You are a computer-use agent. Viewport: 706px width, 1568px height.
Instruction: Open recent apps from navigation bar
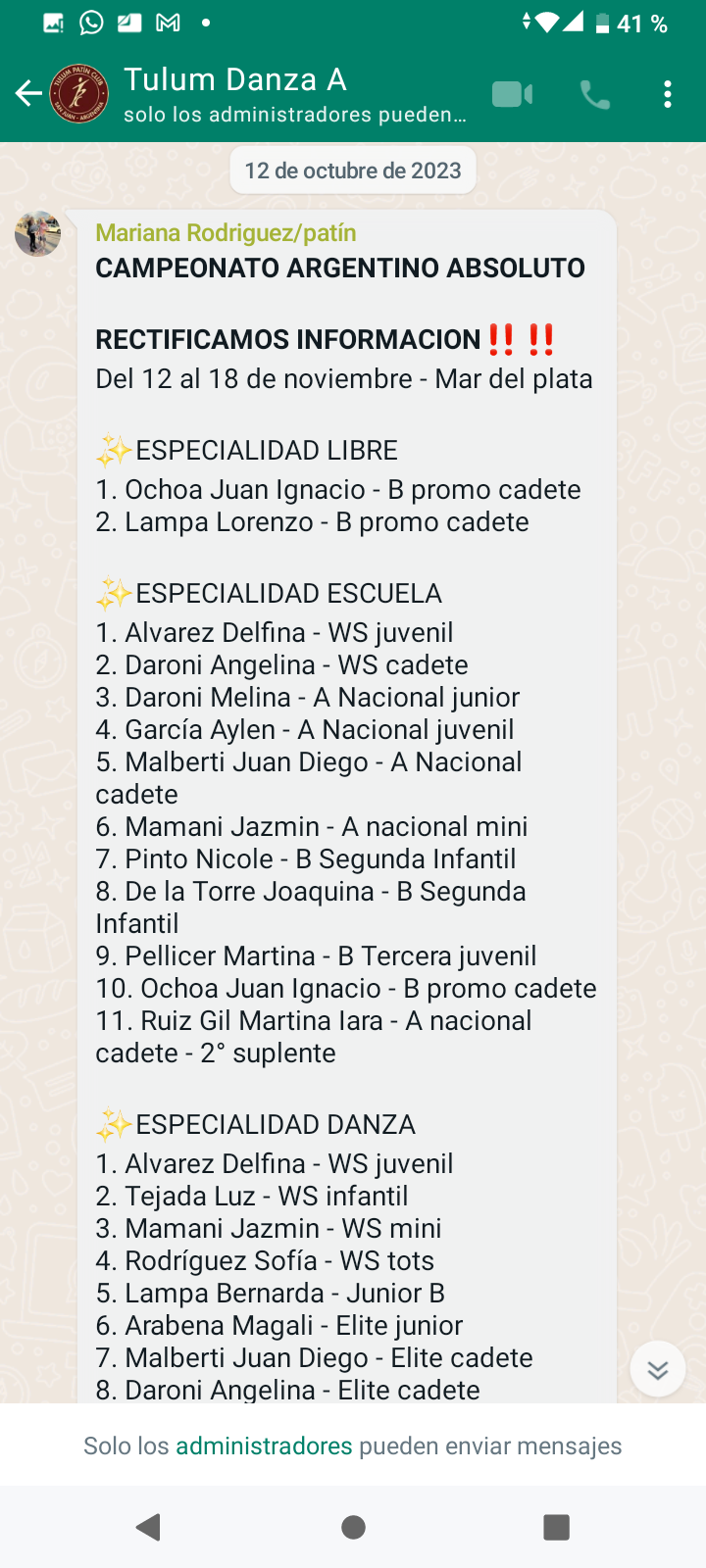[x=556, y=1527]
